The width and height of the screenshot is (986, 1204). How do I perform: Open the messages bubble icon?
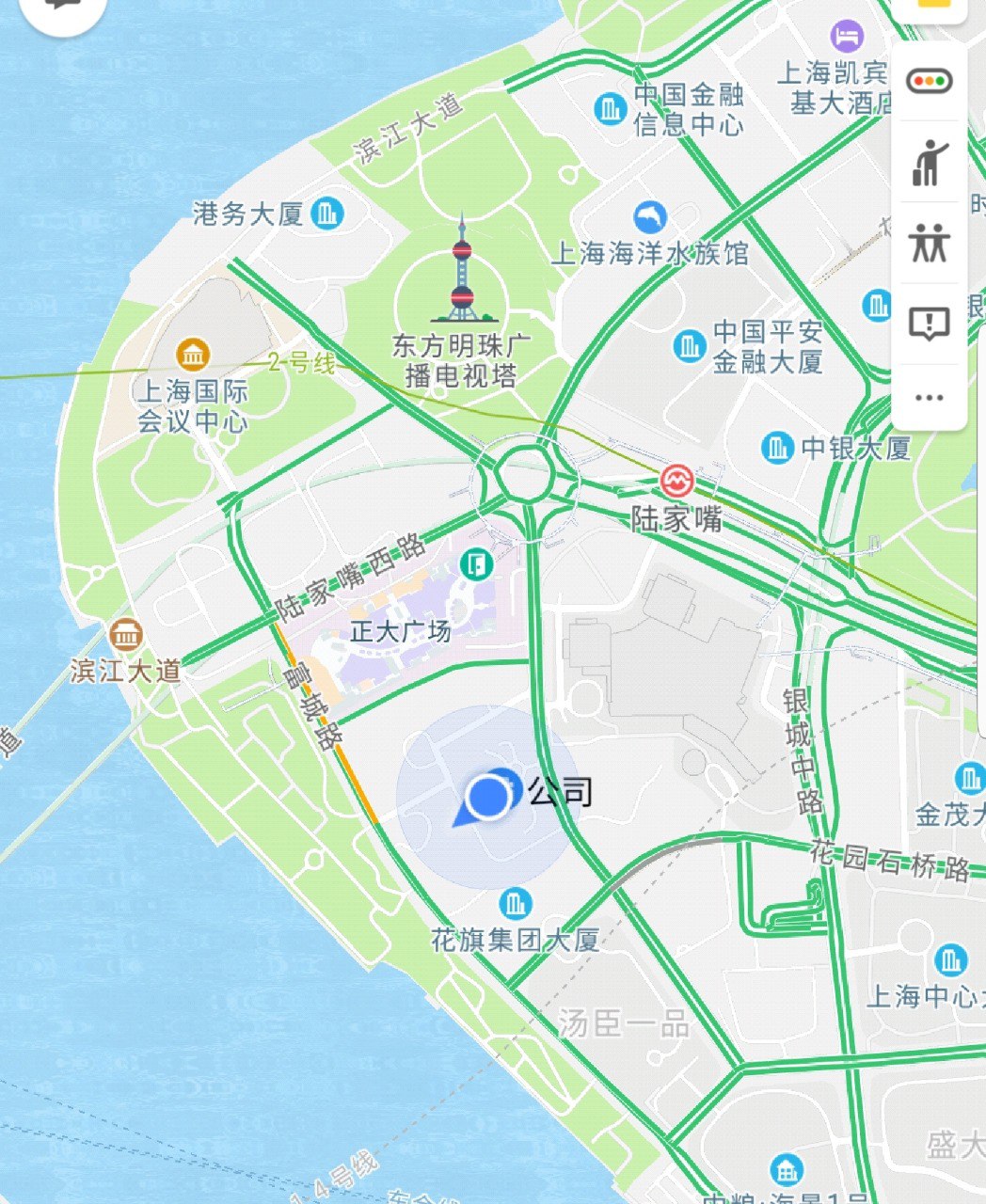pos(62,8)
